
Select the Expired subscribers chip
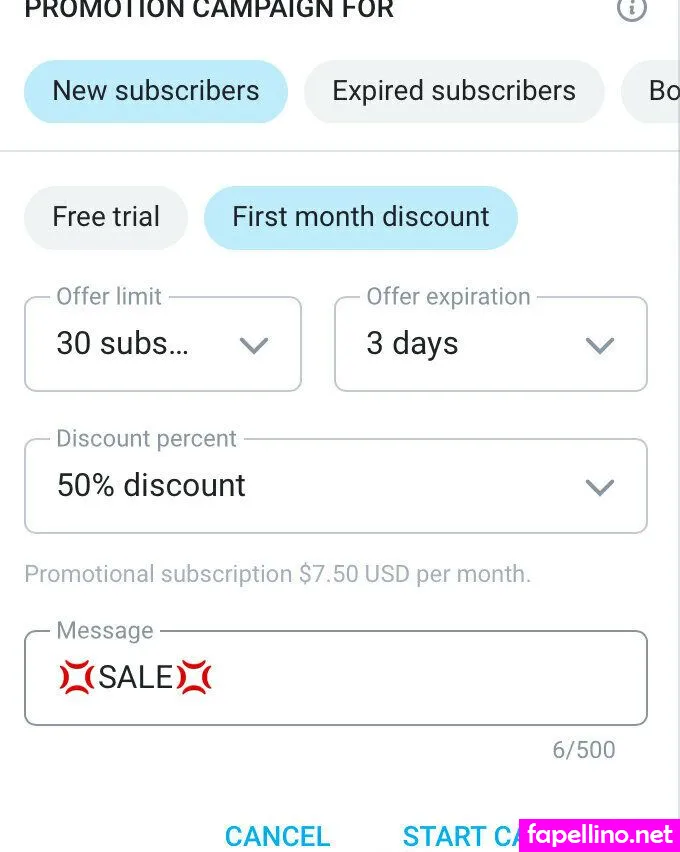tap(454, 91)
